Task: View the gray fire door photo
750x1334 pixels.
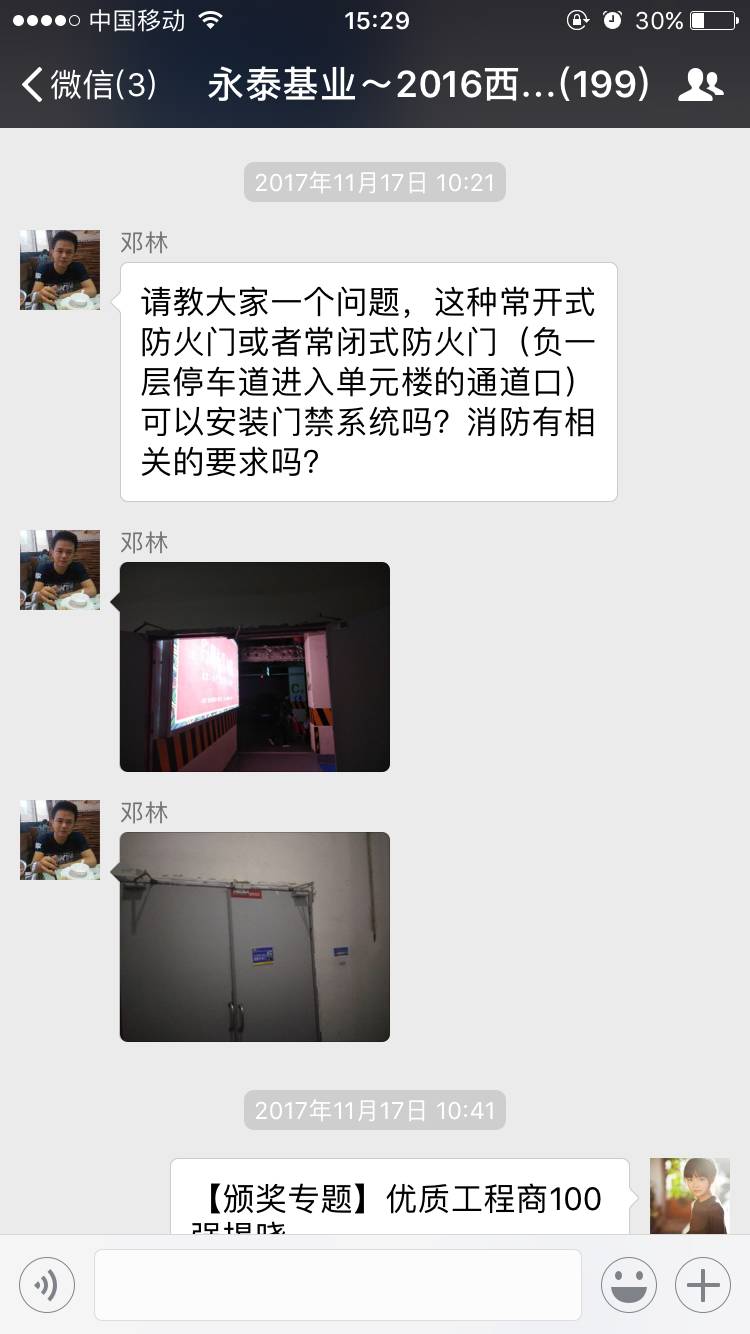Action: click(x=255, y=937)
